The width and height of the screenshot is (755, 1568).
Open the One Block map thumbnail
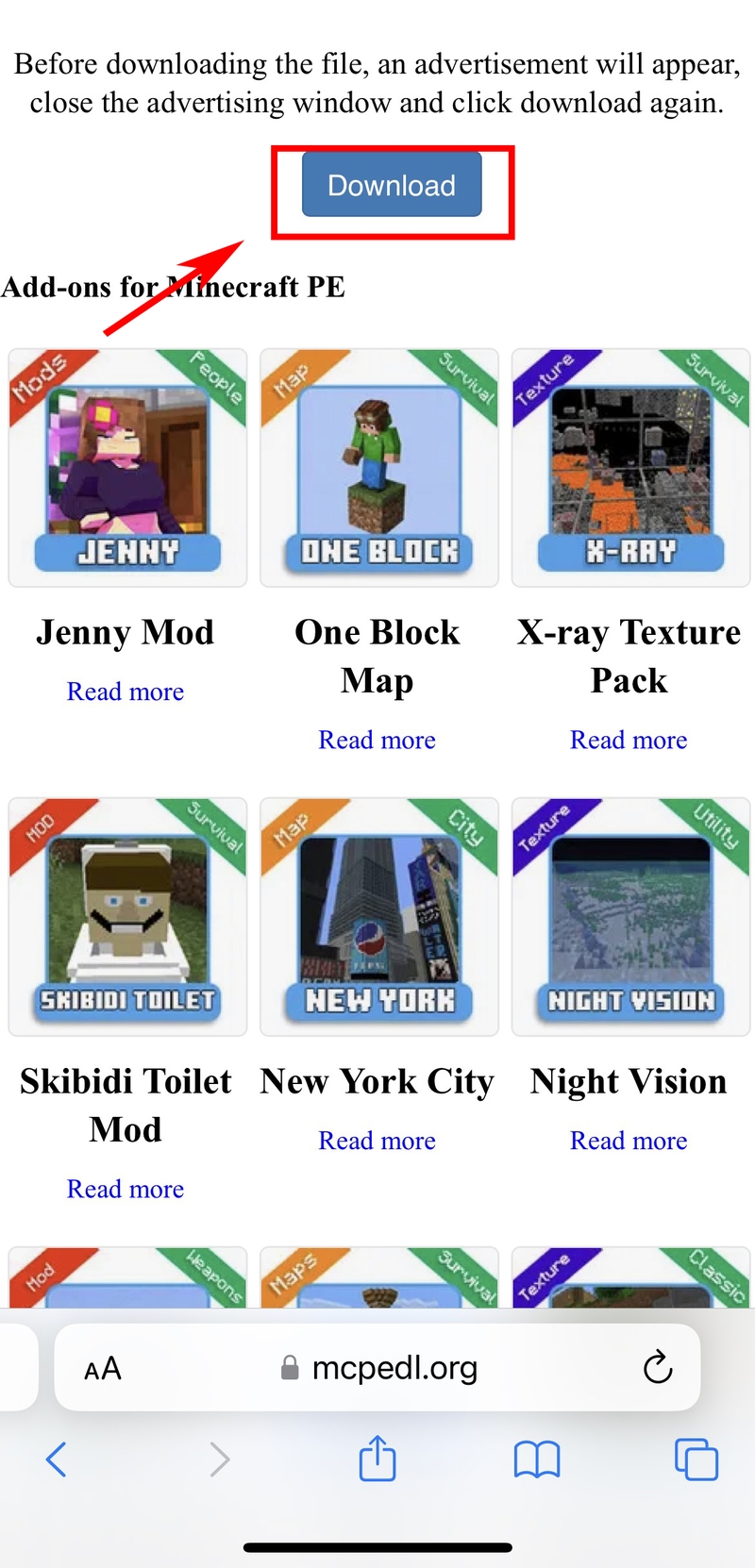378,468
